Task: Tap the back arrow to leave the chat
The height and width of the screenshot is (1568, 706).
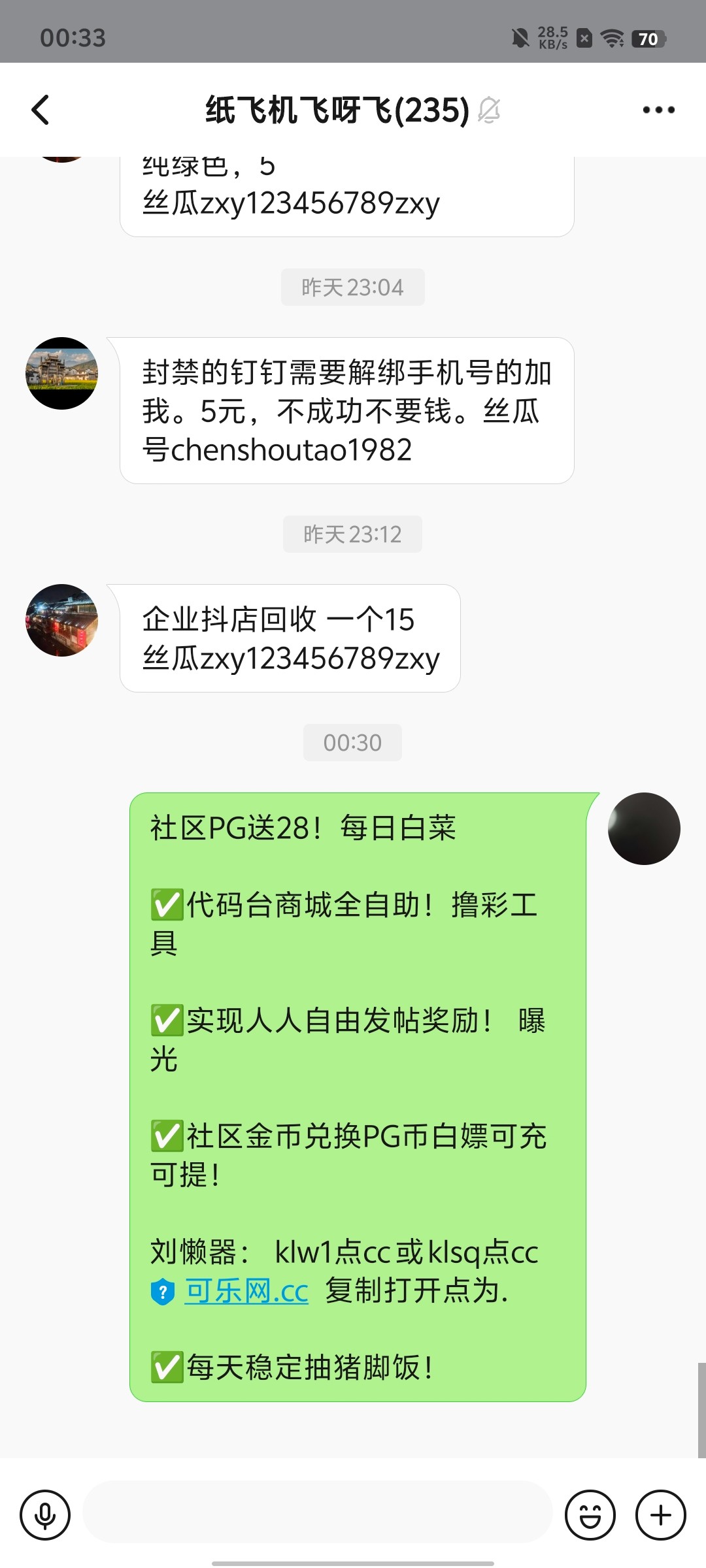Action: point(41,110)
